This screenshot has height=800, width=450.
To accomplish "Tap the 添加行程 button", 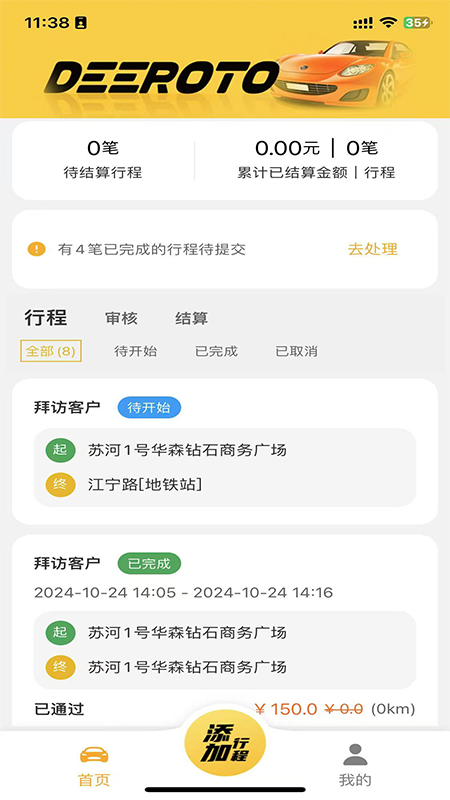I will 225,742.
